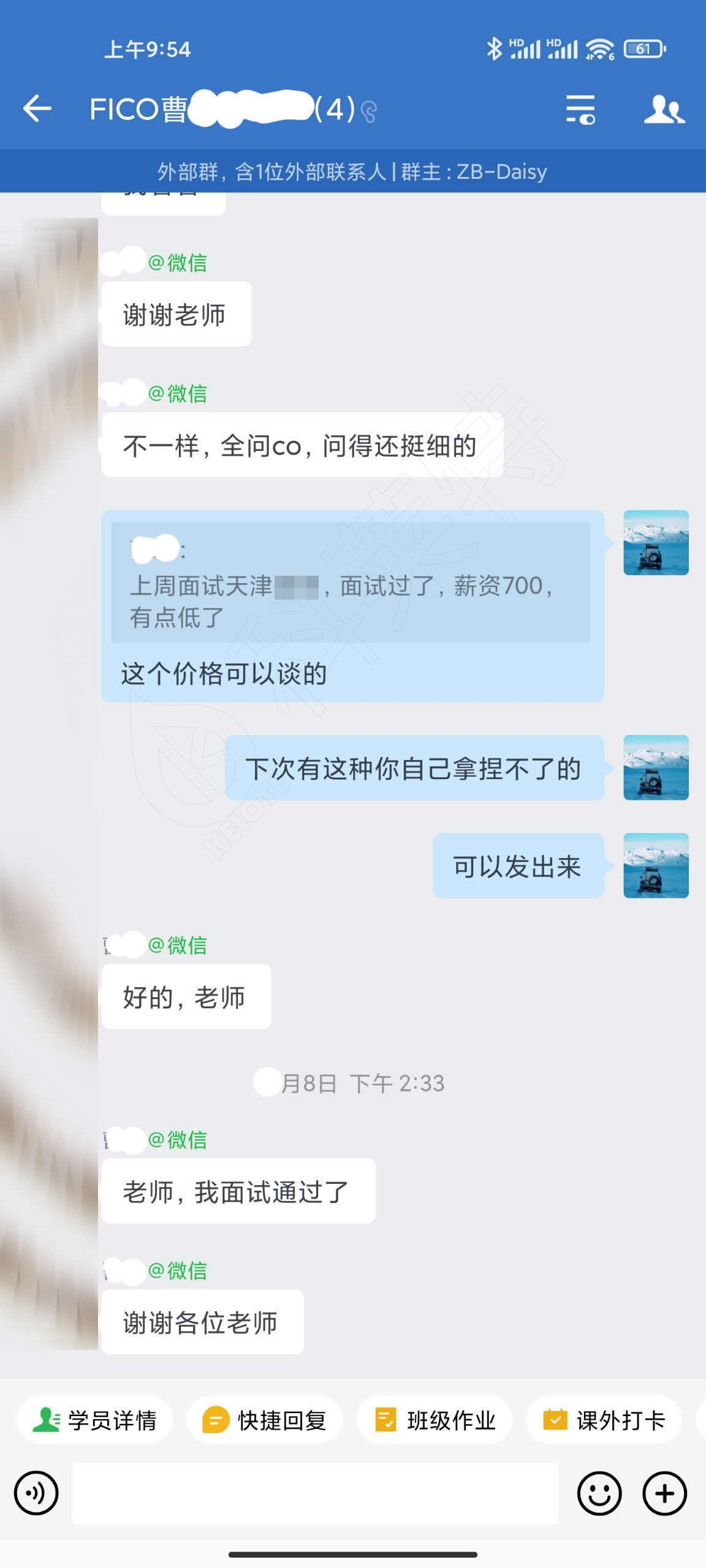The width and height of the screenshot is (706, 1568).
Task: Open 课外打卡 chip
Action: click(604, 1420)
